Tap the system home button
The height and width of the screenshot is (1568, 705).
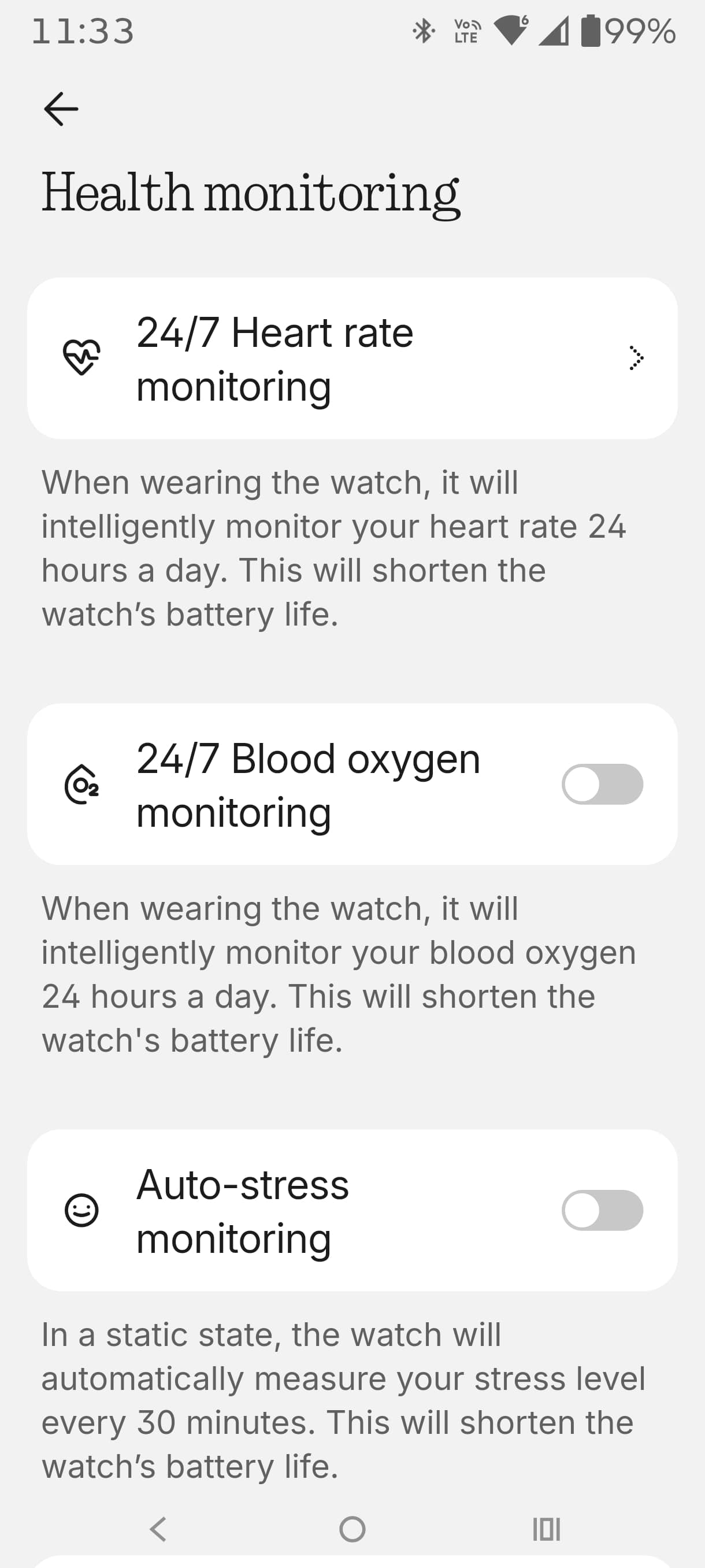click(352, 1529)
